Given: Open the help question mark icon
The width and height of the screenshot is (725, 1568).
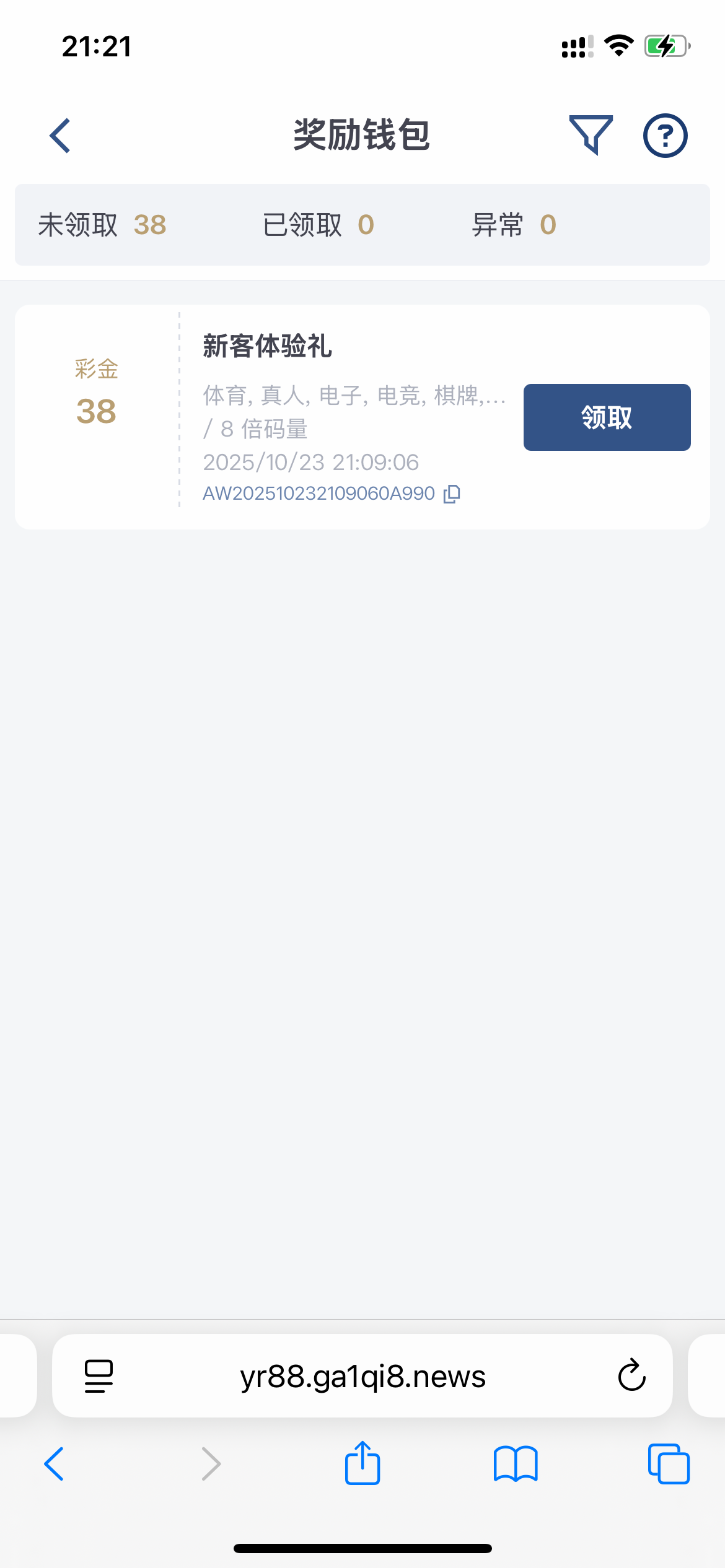Looking at the screenshot, I should click(665, 135).
